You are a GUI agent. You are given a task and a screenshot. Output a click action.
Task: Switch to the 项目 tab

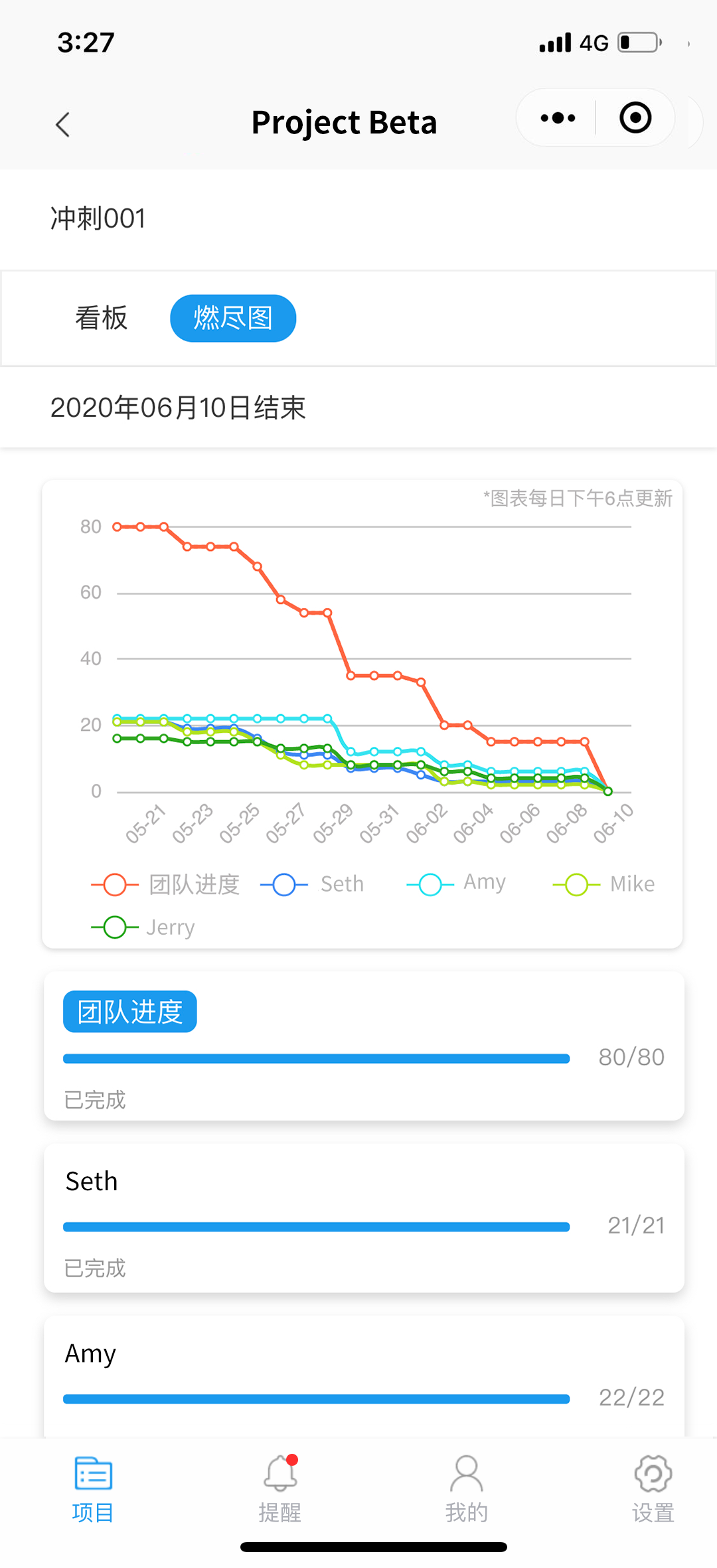[x=93, y=1490]
